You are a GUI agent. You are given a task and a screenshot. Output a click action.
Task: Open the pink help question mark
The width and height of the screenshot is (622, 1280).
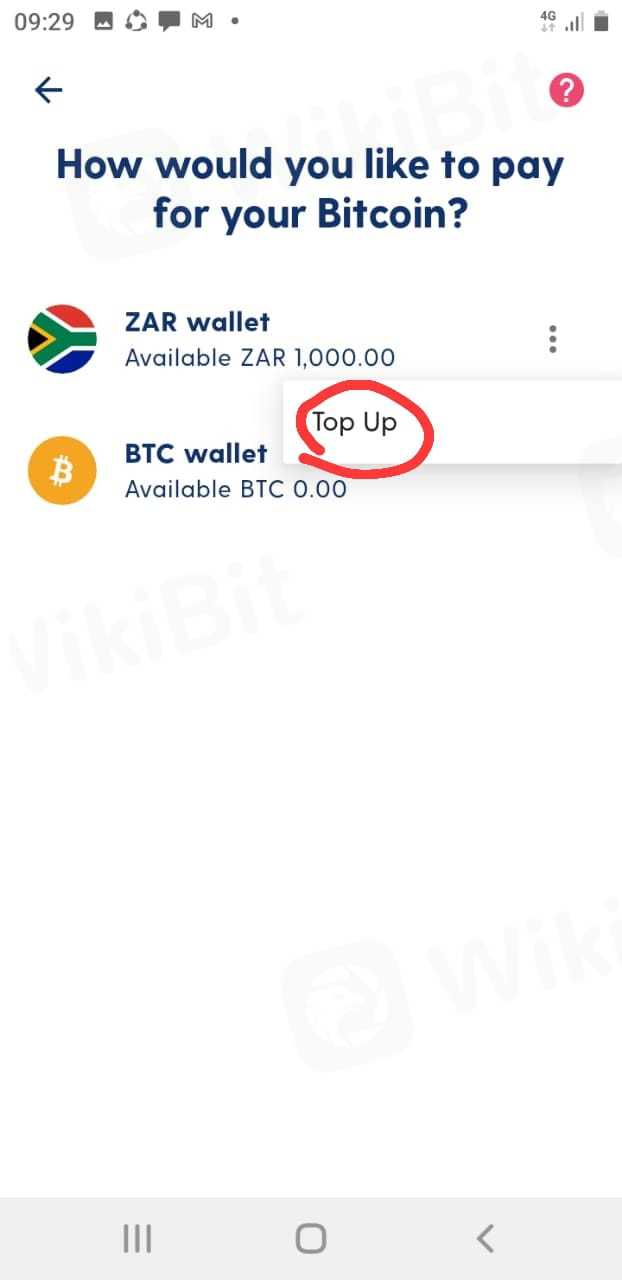(566, 91)
